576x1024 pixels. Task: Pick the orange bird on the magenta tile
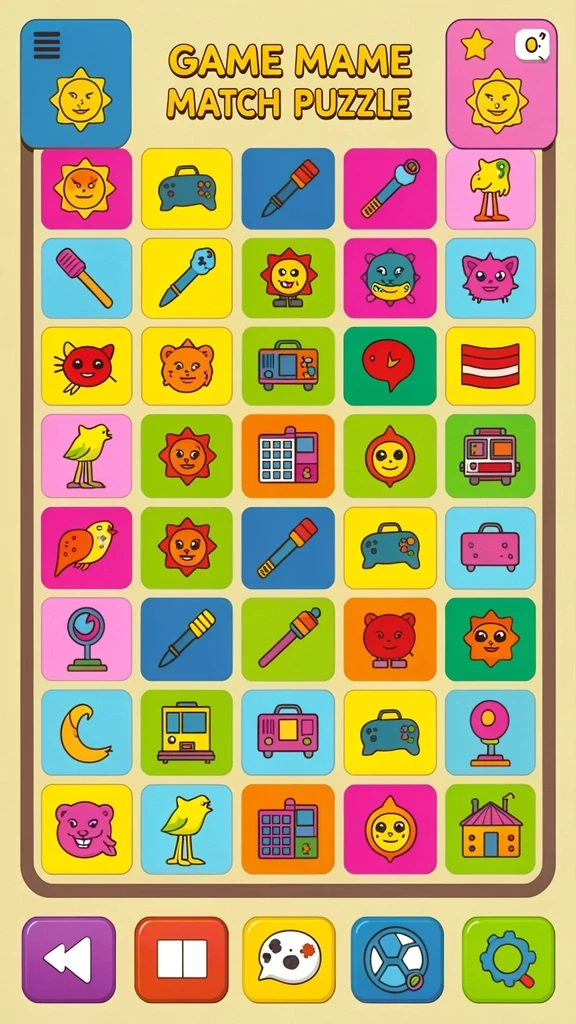click(86, 547)
